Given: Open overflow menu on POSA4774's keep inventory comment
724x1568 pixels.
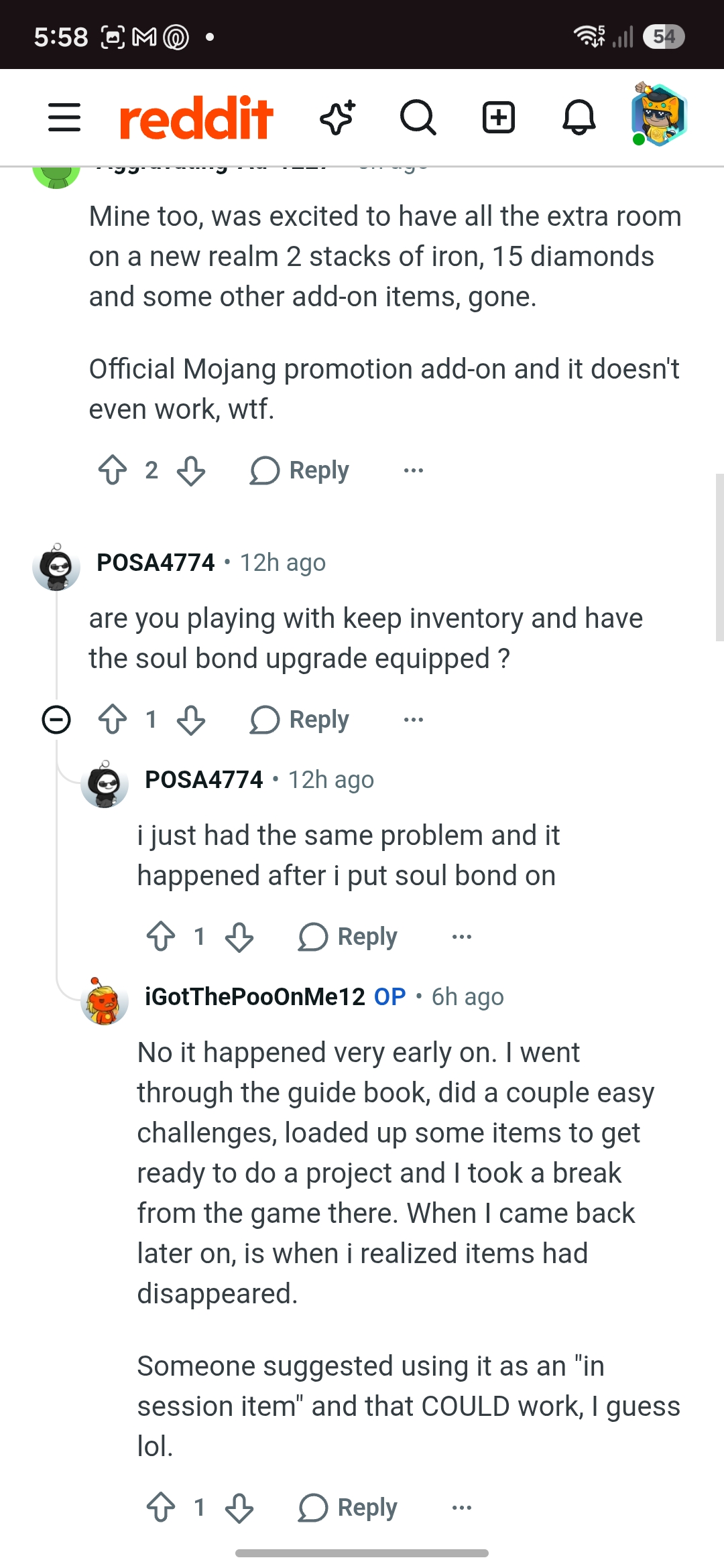Looking at the screenshot, I should pos(414,720).
